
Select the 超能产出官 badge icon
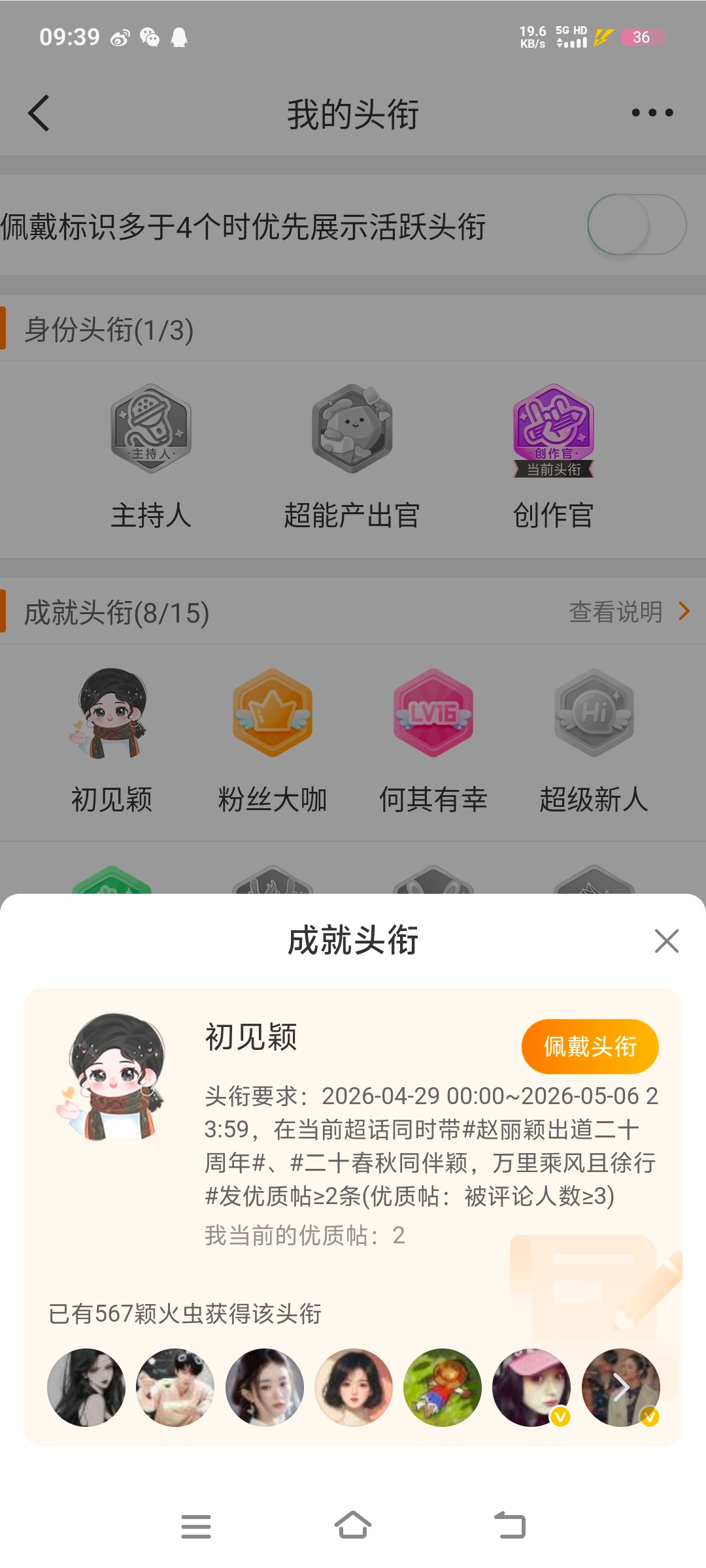[x=353, y=431]
